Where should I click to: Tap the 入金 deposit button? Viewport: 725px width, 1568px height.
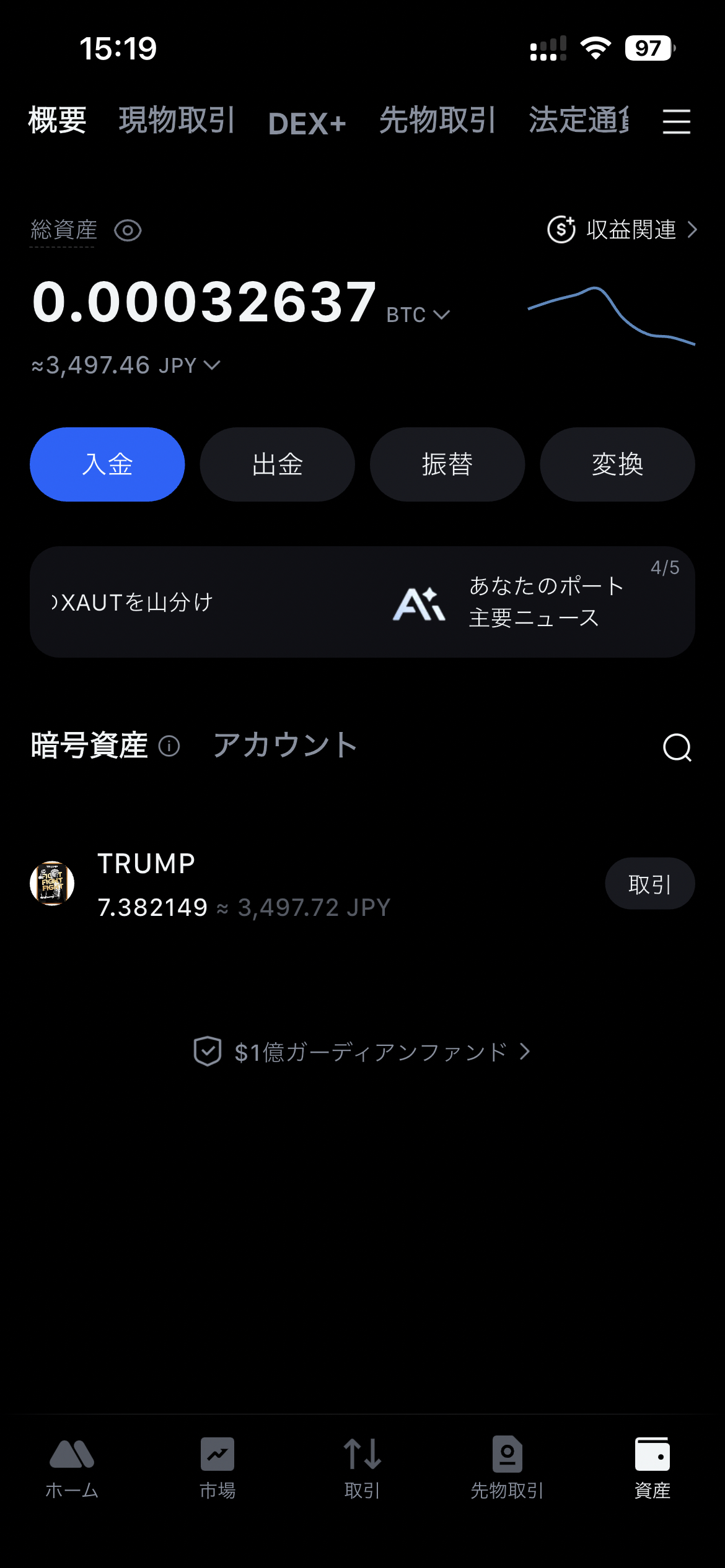pos(107,464)
